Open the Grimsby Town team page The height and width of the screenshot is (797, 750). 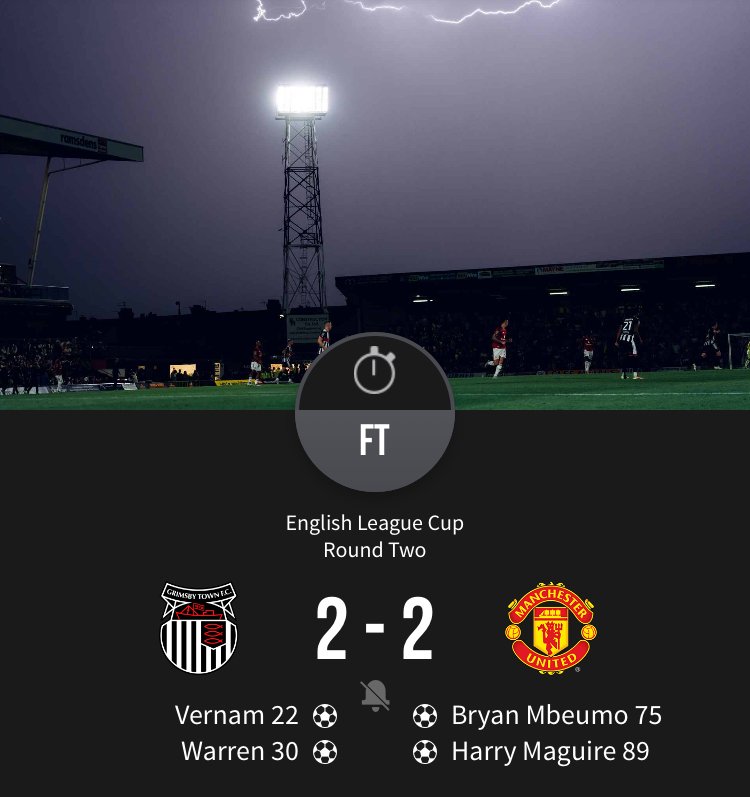click(199, 629)
